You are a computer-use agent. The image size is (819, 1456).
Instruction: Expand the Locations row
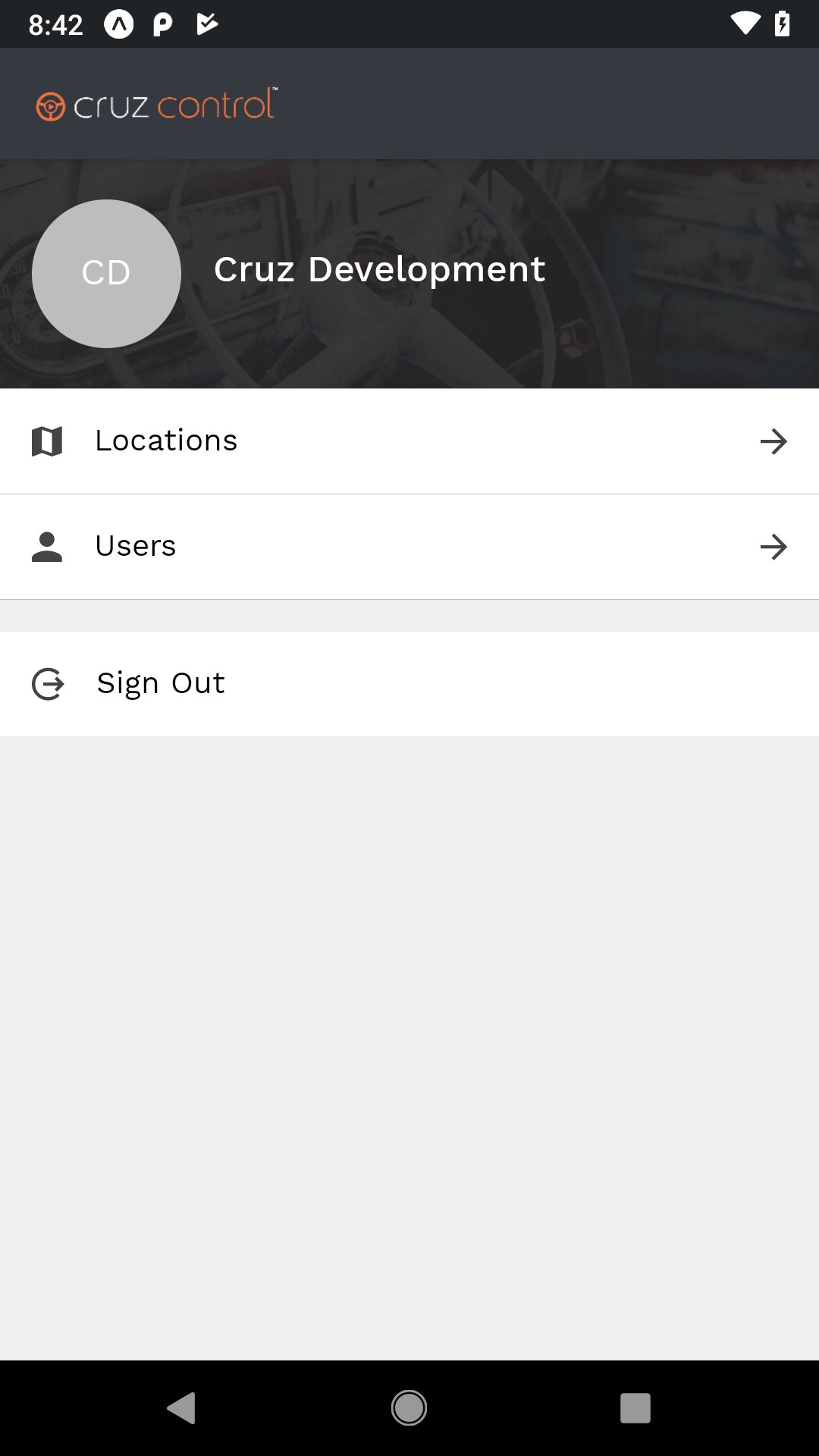(x=409, y=441)
